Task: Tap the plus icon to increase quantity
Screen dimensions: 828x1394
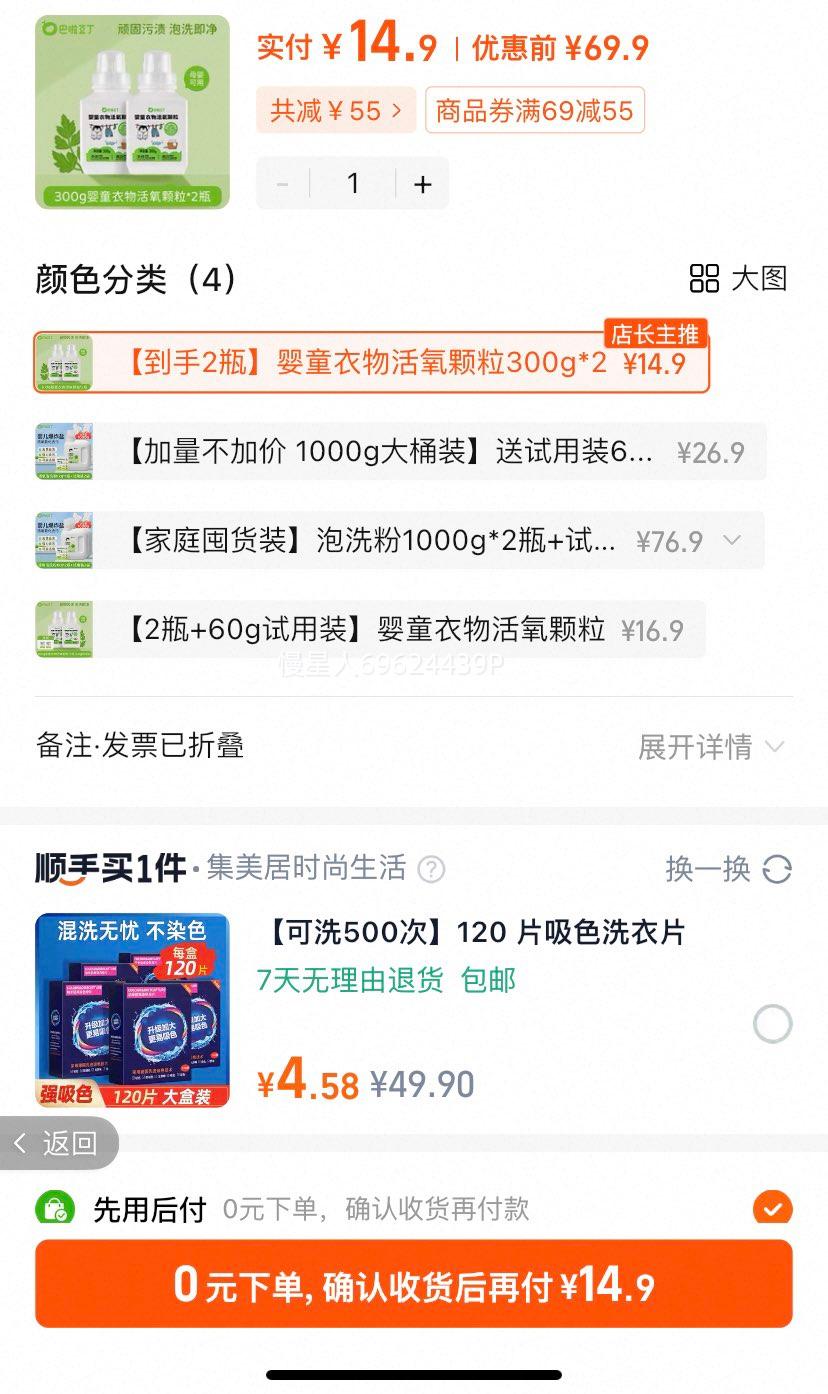Action: (422, 184)
